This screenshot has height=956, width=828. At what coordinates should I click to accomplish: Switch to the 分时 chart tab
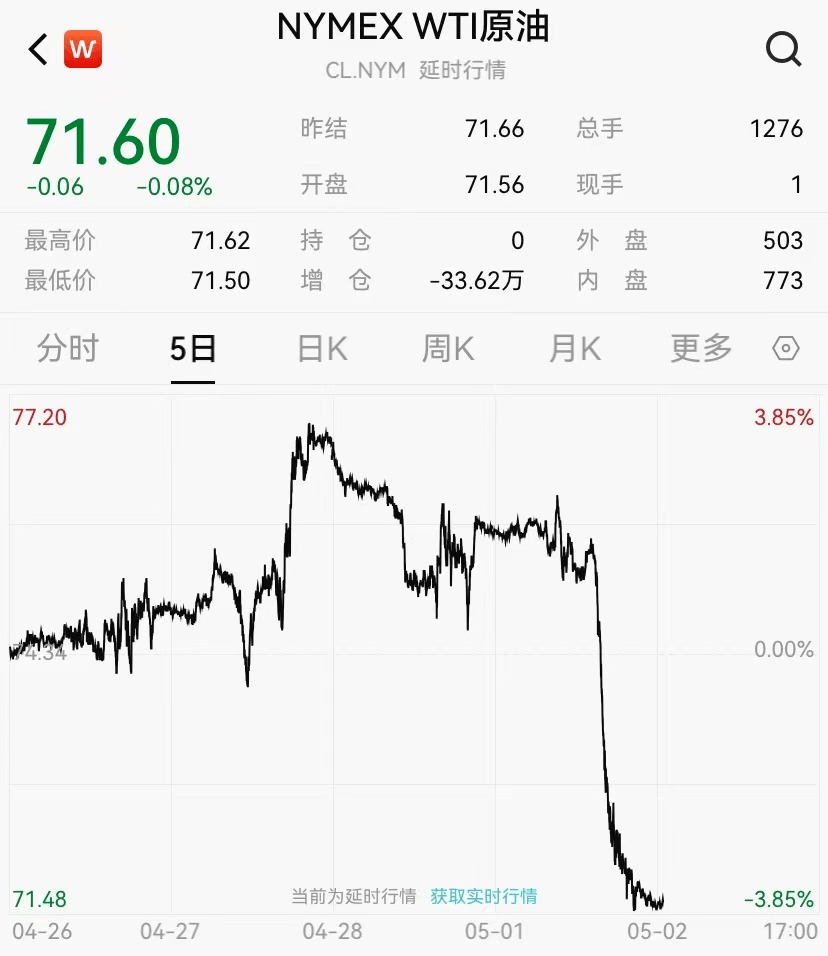(x=66, y=348)
